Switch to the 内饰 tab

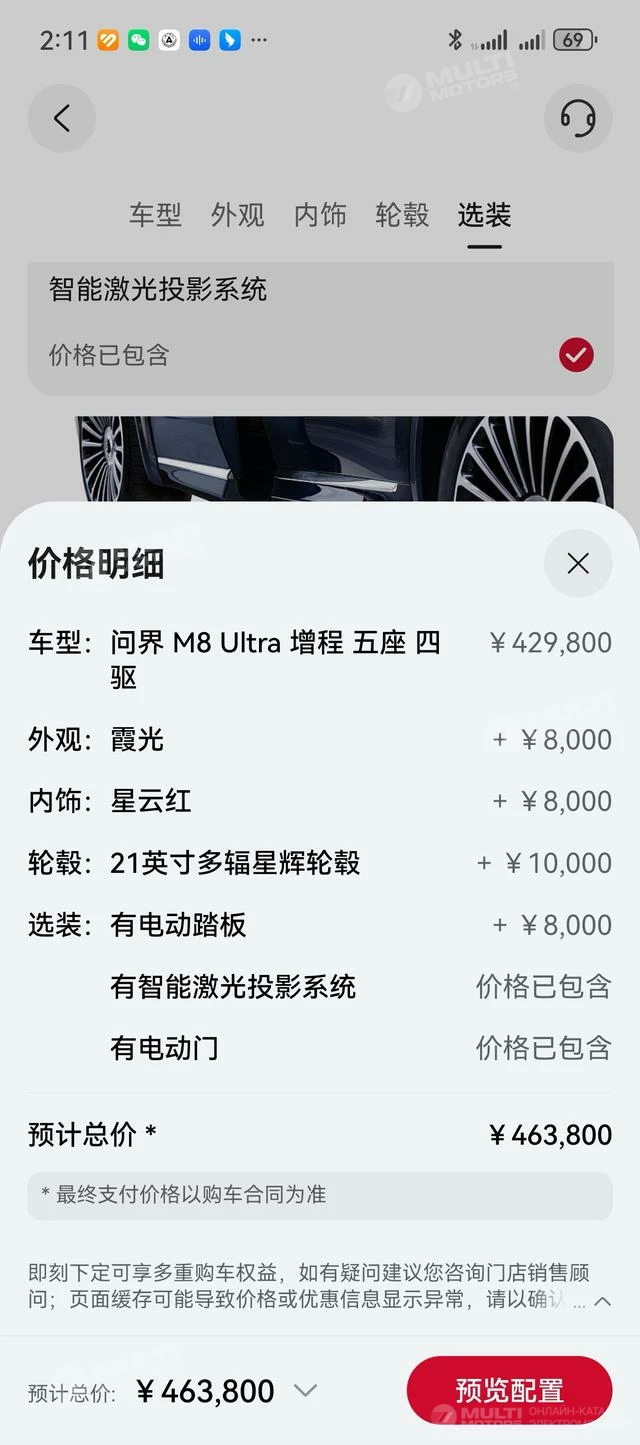click(x=320, y=214)
